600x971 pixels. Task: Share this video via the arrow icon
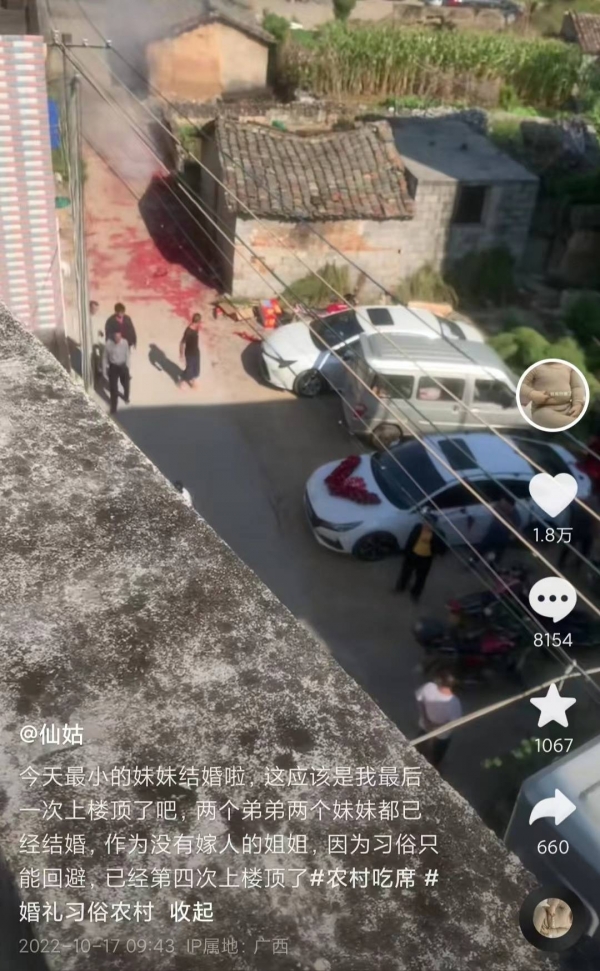click(x=552, y=808)
